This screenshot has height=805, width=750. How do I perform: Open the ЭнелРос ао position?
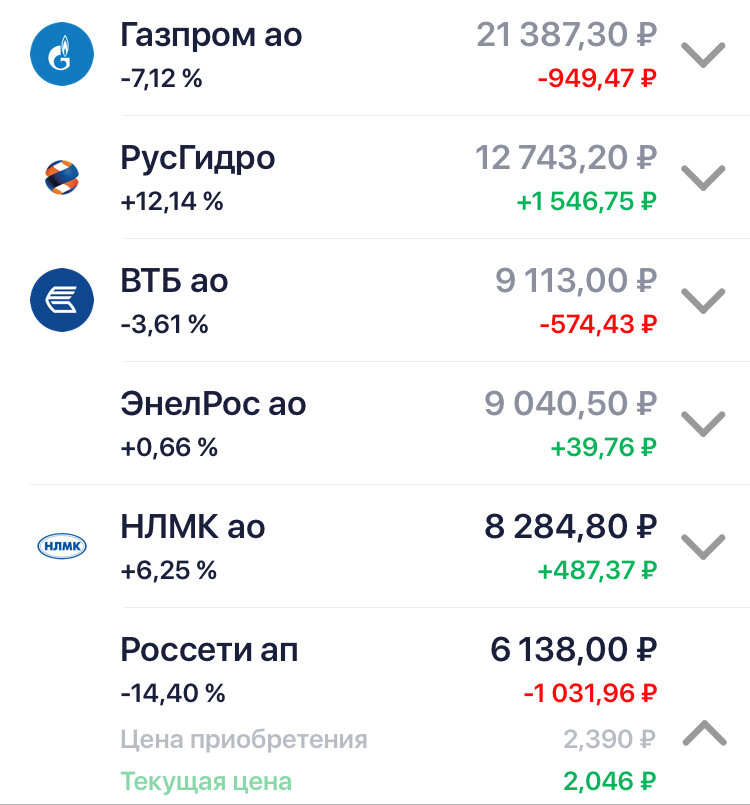tap(213, 405)
